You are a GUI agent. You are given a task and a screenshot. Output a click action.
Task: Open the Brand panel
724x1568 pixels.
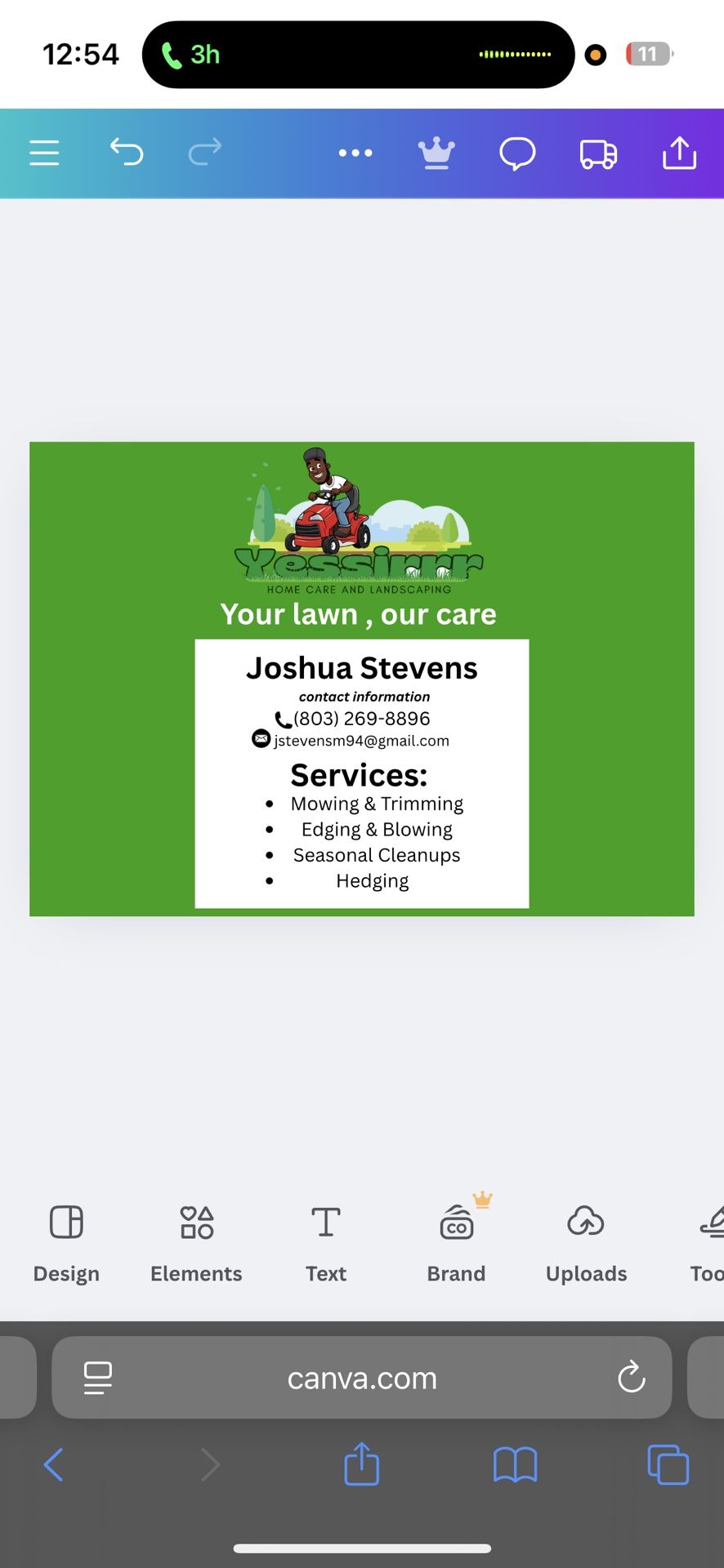point(456,1241)
